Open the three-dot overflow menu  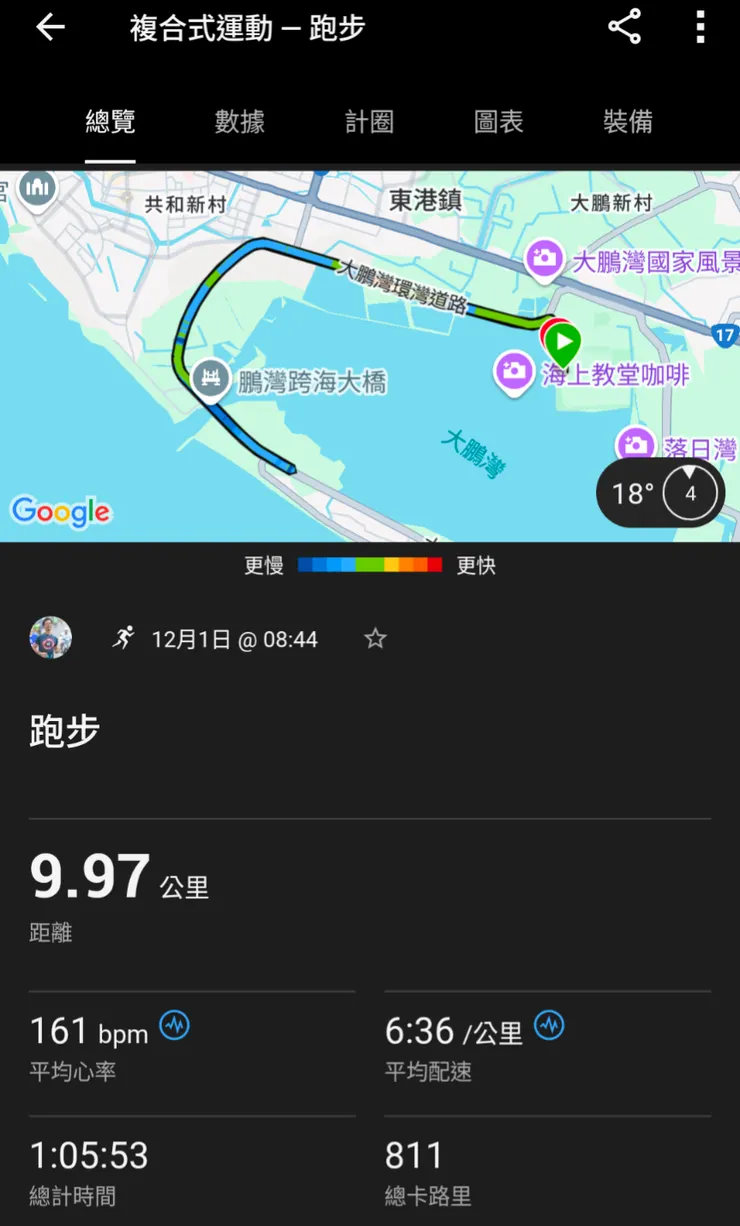tap(700, 27)
